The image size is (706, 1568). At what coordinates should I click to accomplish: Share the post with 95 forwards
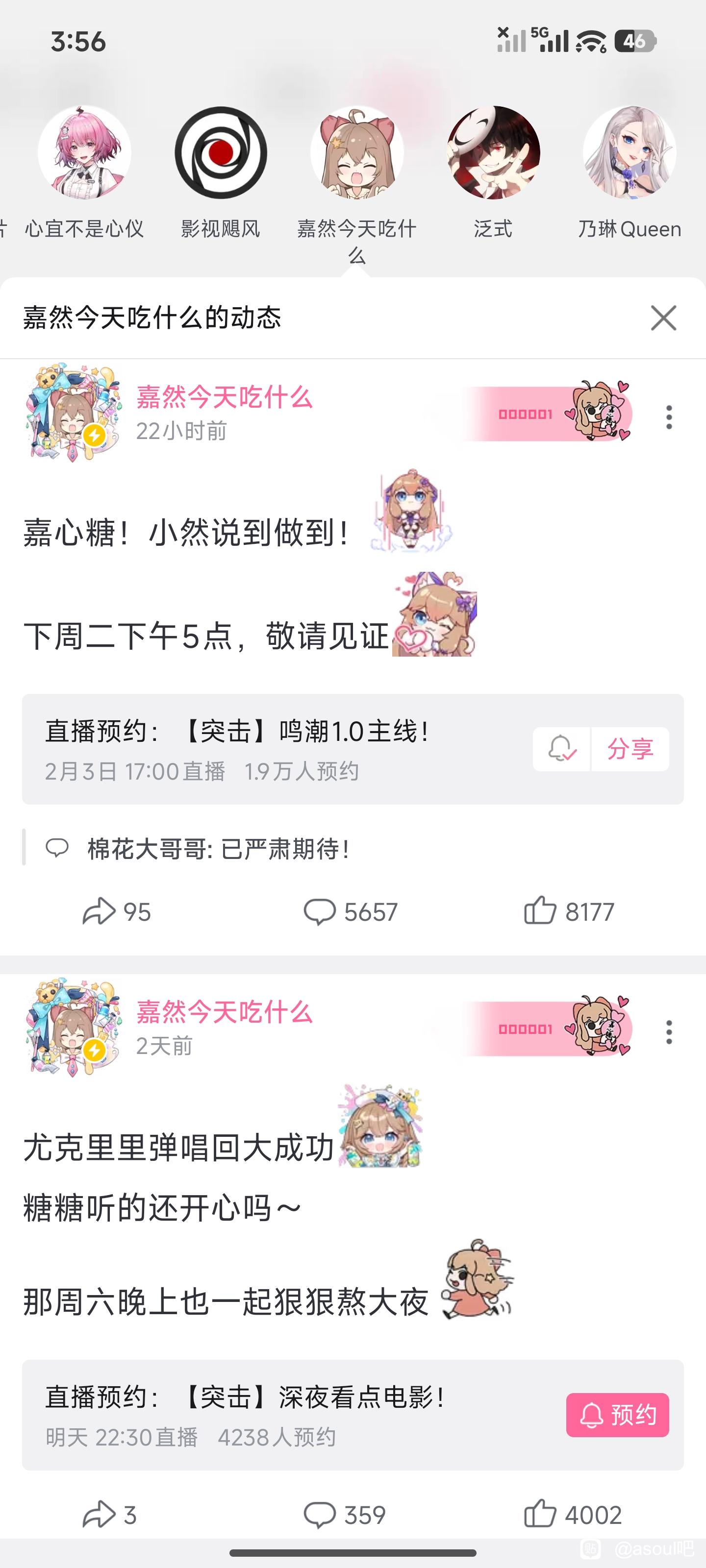click(116, 912)
